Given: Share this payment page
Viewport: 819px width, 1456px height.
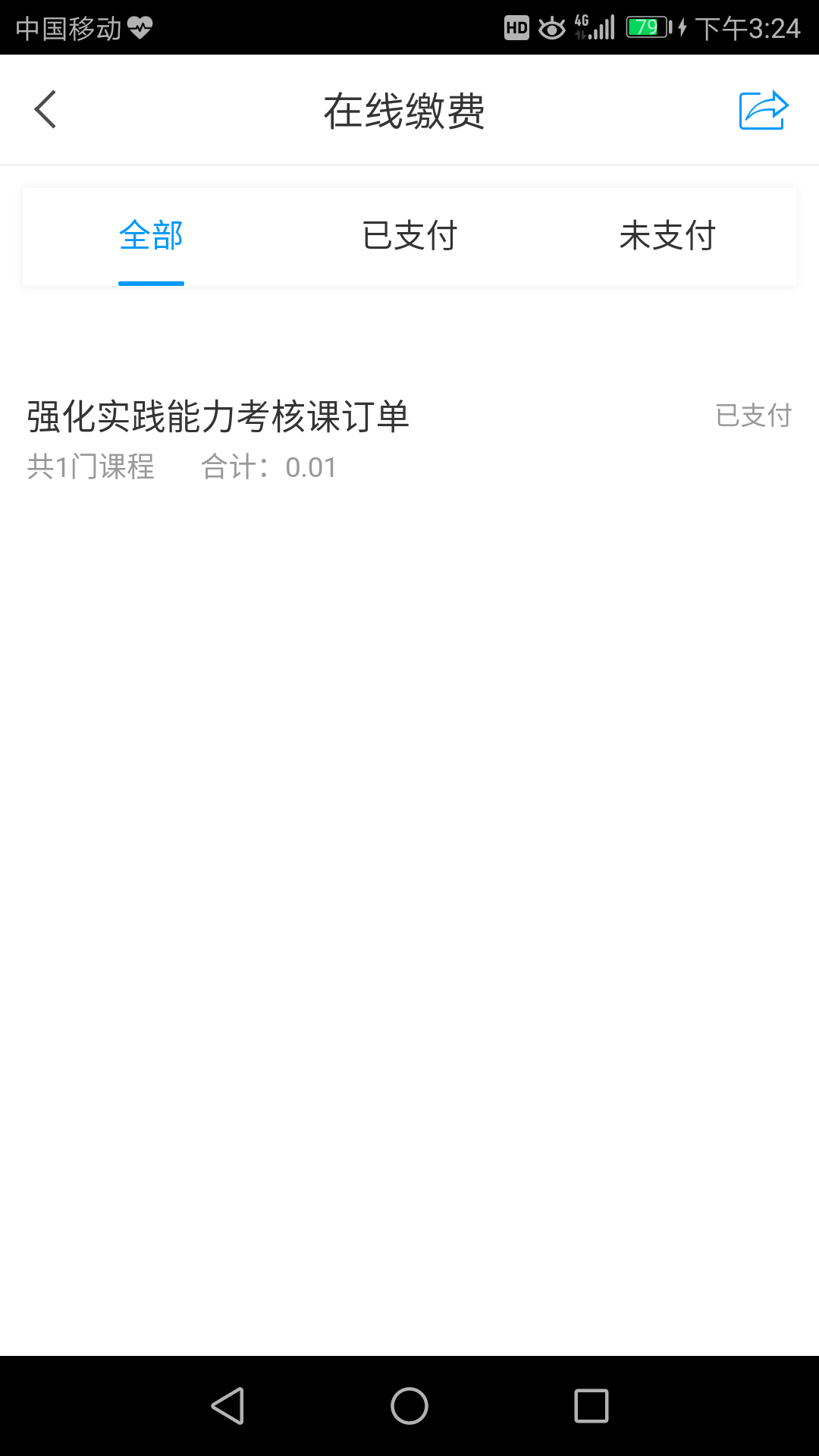Looking at the screenshot, I should click(764, 110).
